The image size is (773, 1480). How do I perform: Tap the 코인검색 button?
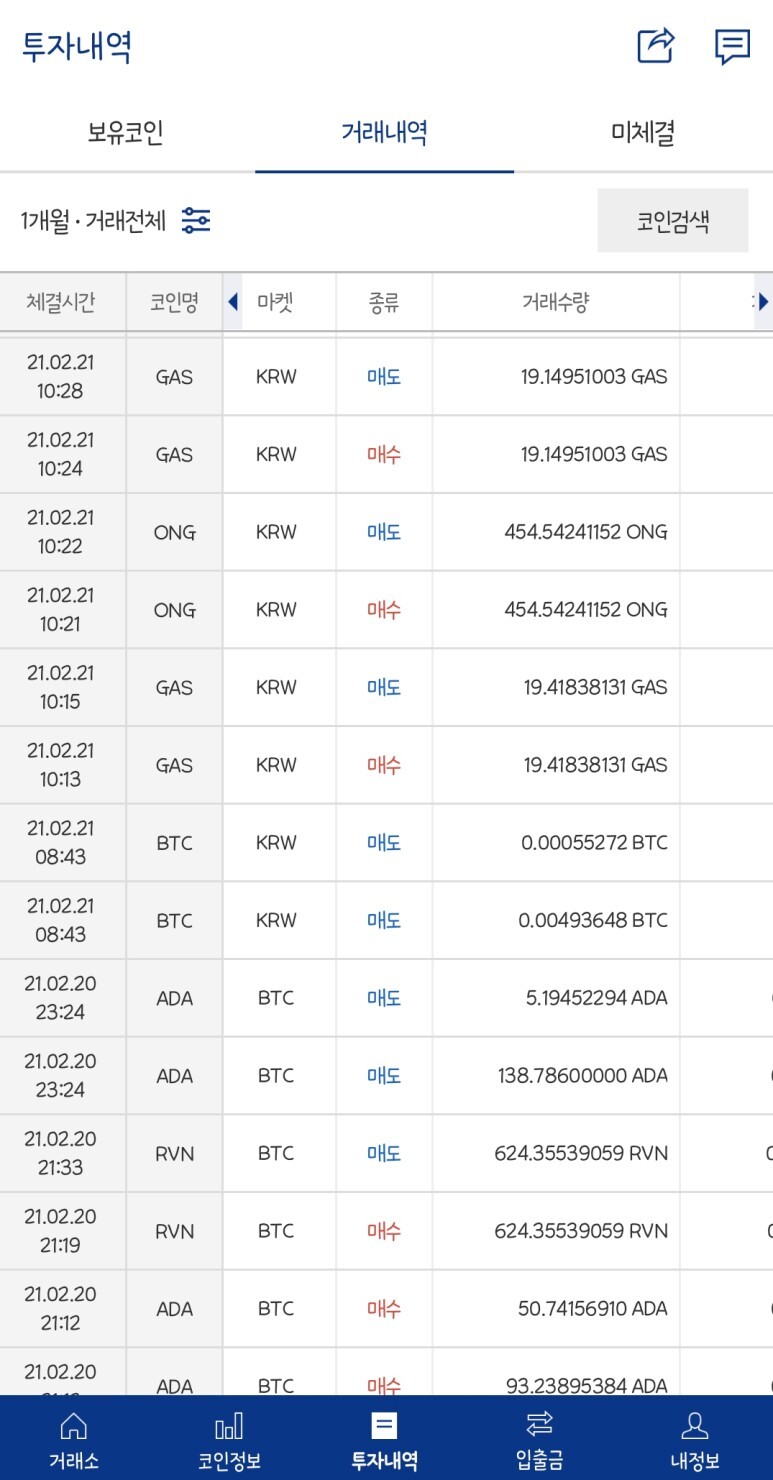coord(673,221)
